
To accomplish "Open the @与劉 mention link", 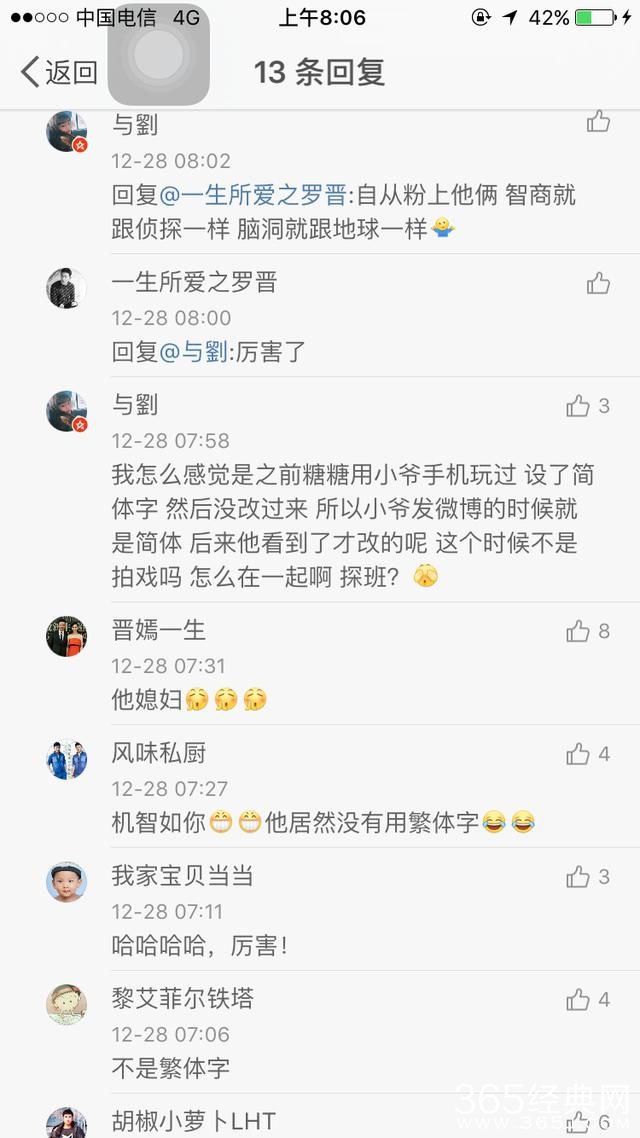I will point(194,352).
